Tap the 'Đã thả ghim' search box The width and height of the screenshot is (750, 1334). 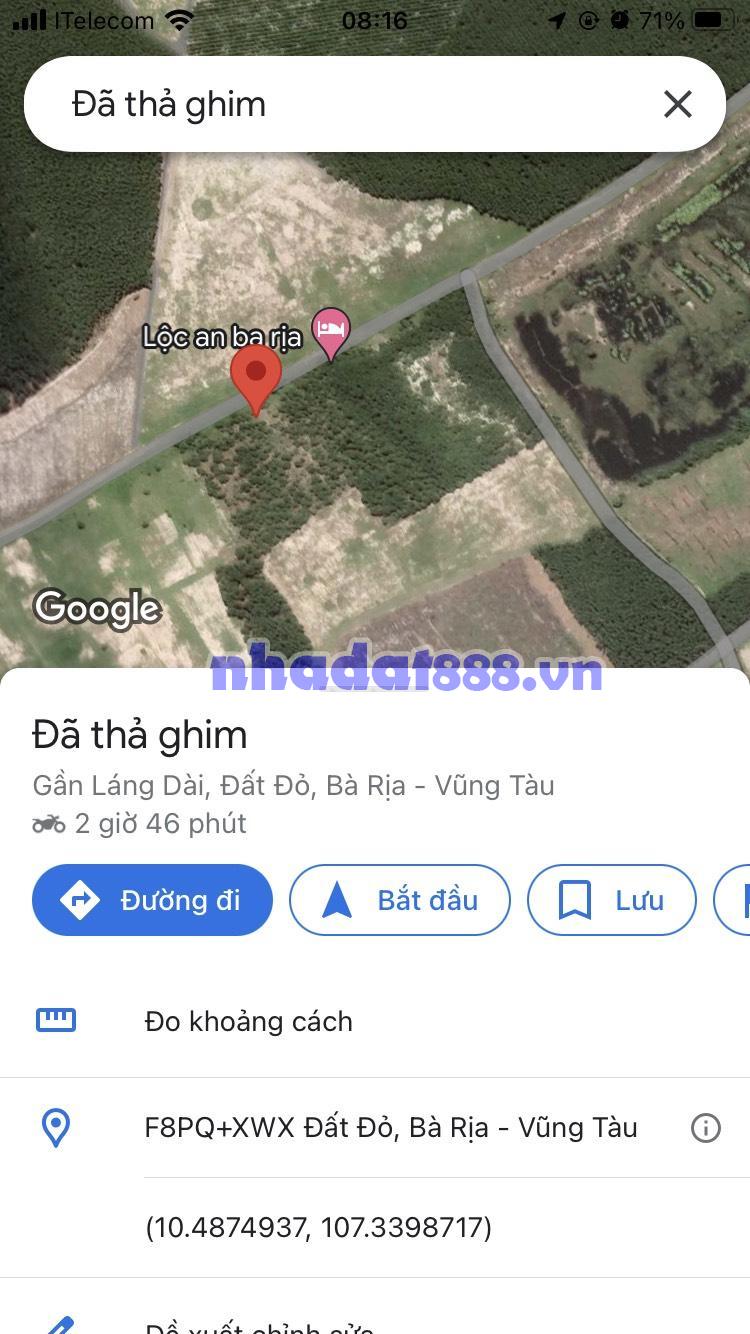(340, 104)
